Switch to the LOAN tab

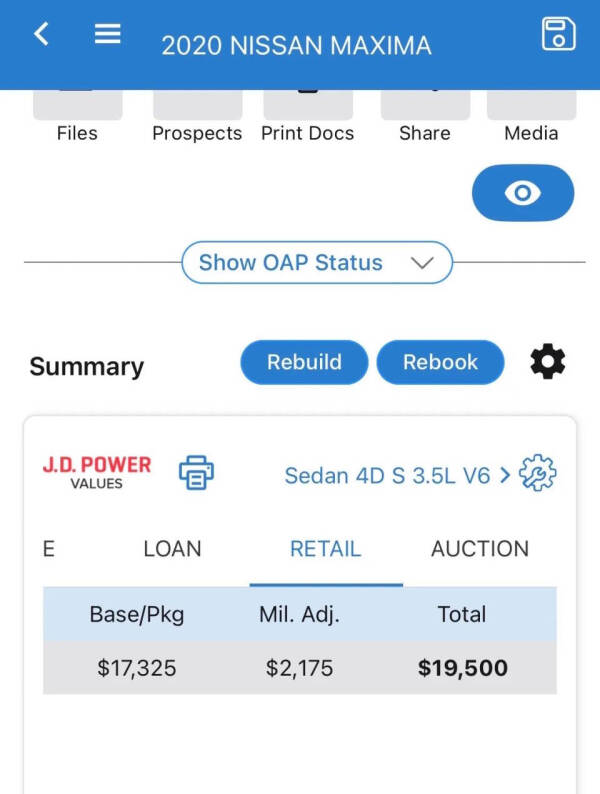click(172, 549)
